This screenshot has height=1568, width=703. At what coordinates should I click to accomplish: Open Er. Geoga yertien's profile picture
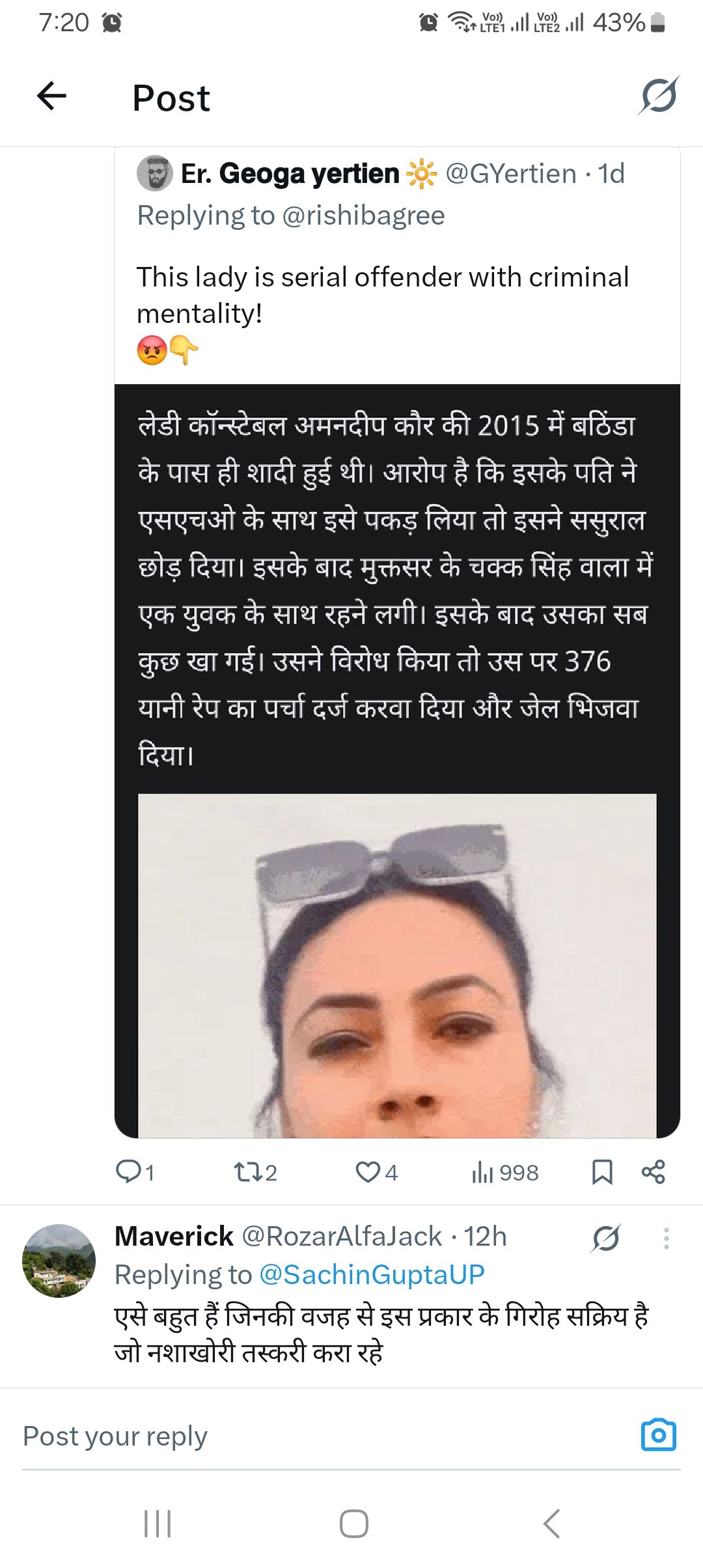coord(154,173)
